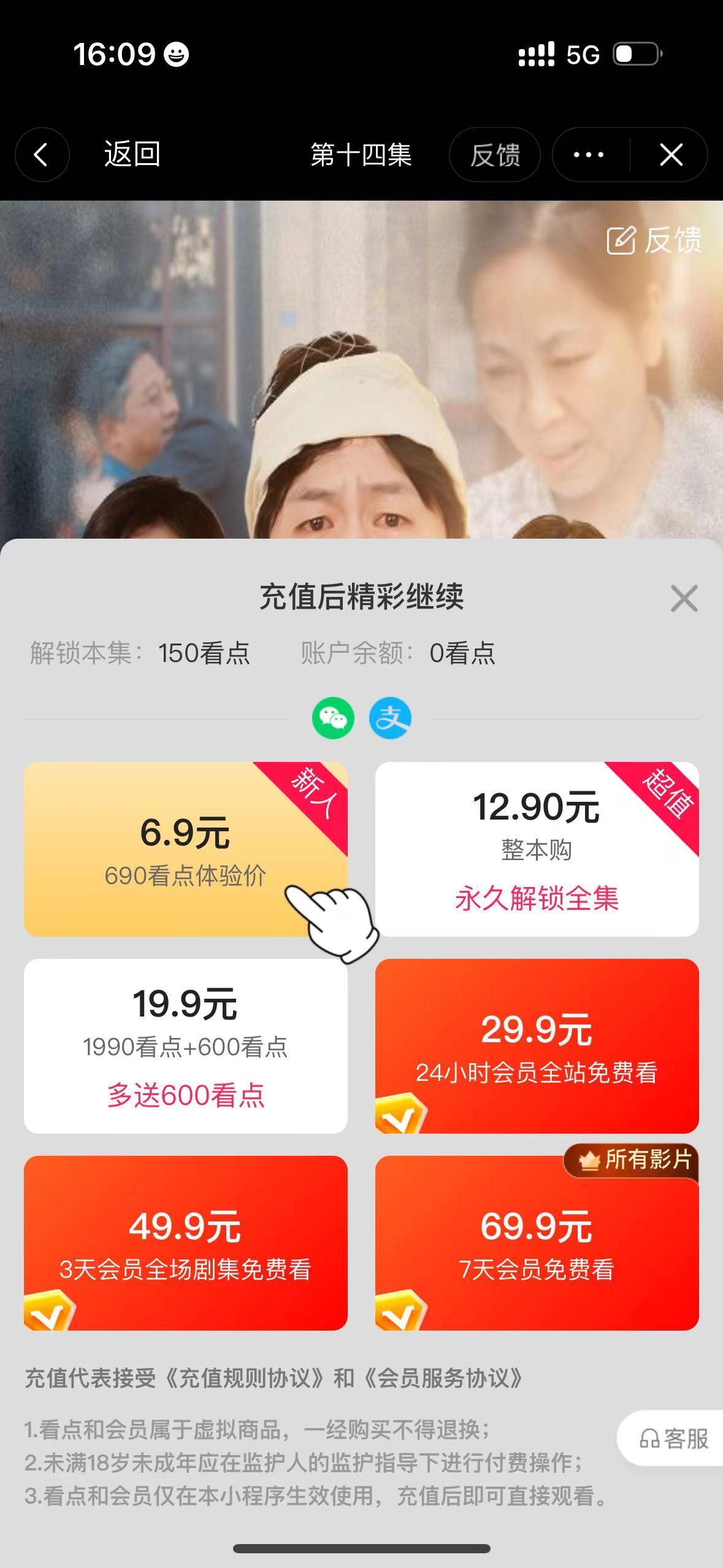This screenshot has height=1568, width=723.
Task: Choose the 12.90元 整本购 unlock-all option
Action: click(537, 849)
